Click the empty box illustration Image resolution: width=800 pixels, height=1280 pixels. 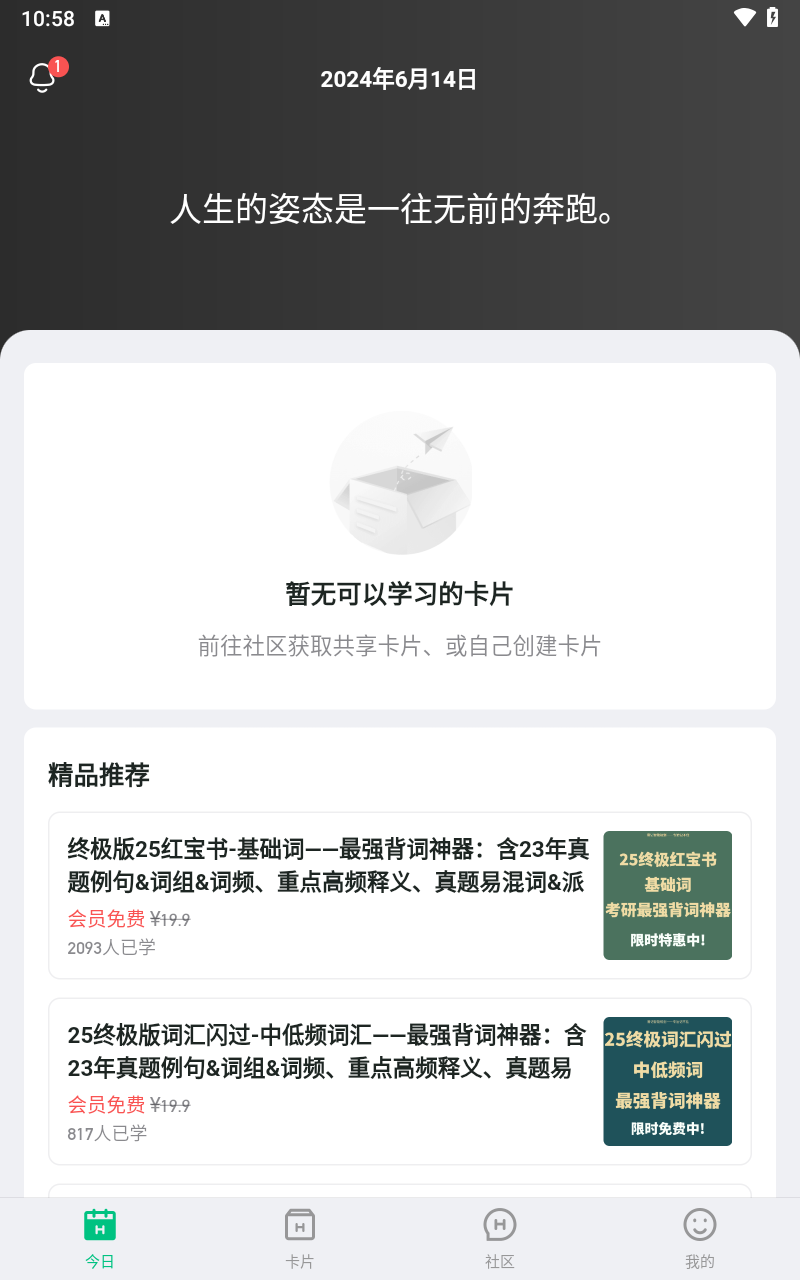[400, 482]
